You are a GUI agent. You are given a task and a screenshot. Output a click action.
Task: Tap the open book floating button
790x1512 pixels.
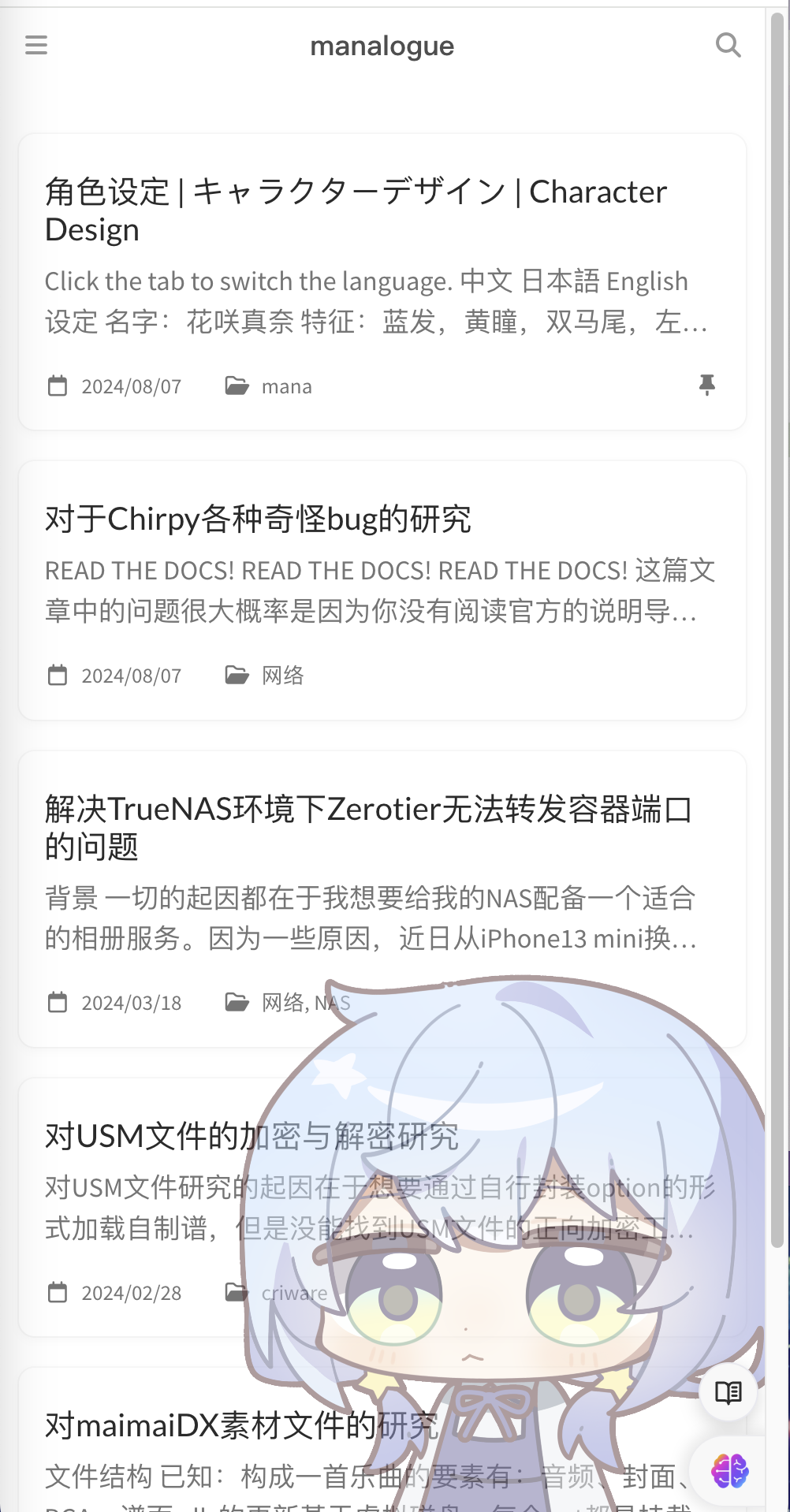pos(728,1392)
